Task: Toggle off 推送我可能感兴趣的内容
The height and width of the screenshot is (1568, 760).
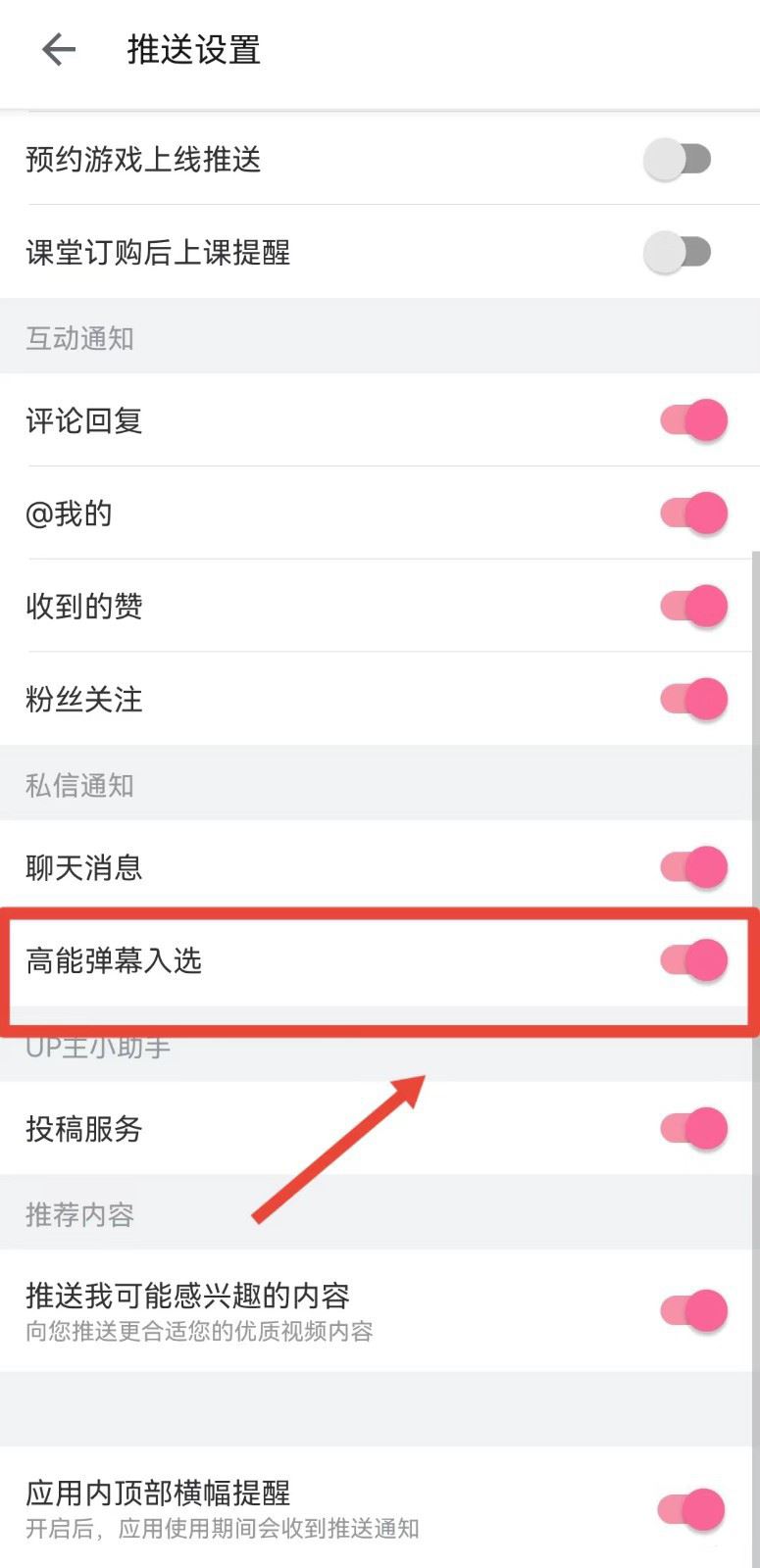Action: click(x=691, y=1309)
